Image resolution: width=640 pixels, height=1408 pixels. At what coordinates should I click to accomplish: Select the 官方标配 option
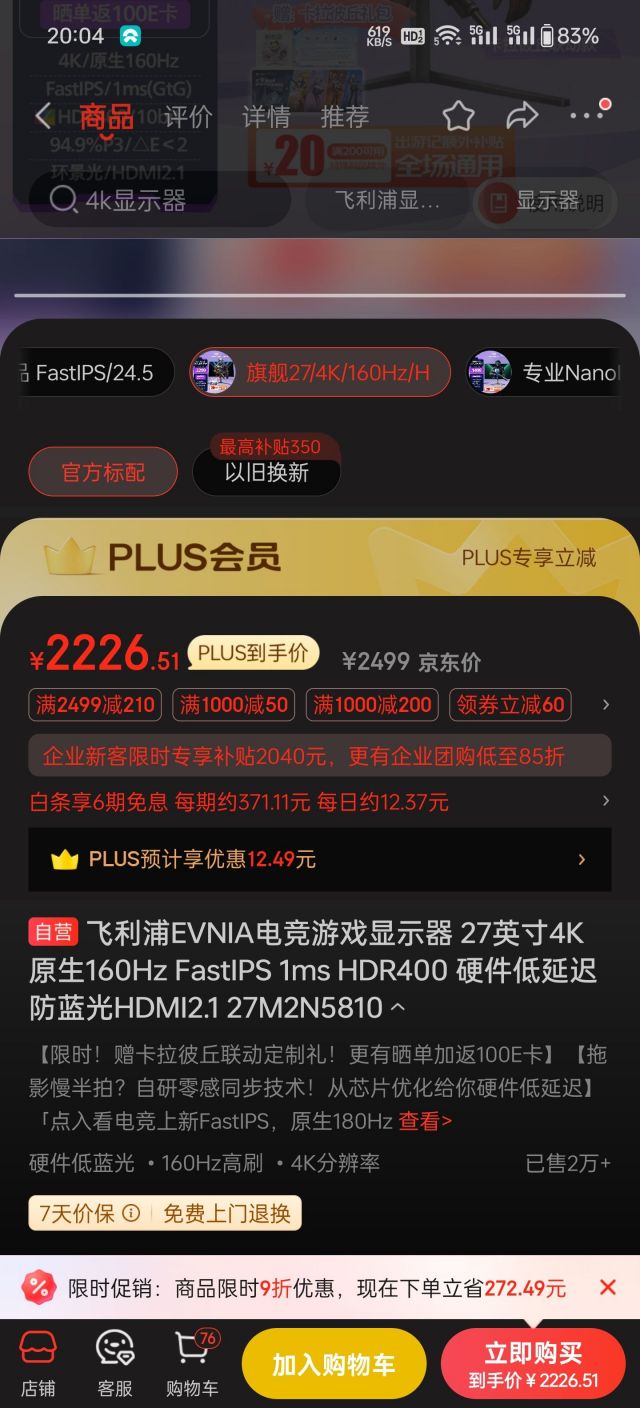coord(103,472)
